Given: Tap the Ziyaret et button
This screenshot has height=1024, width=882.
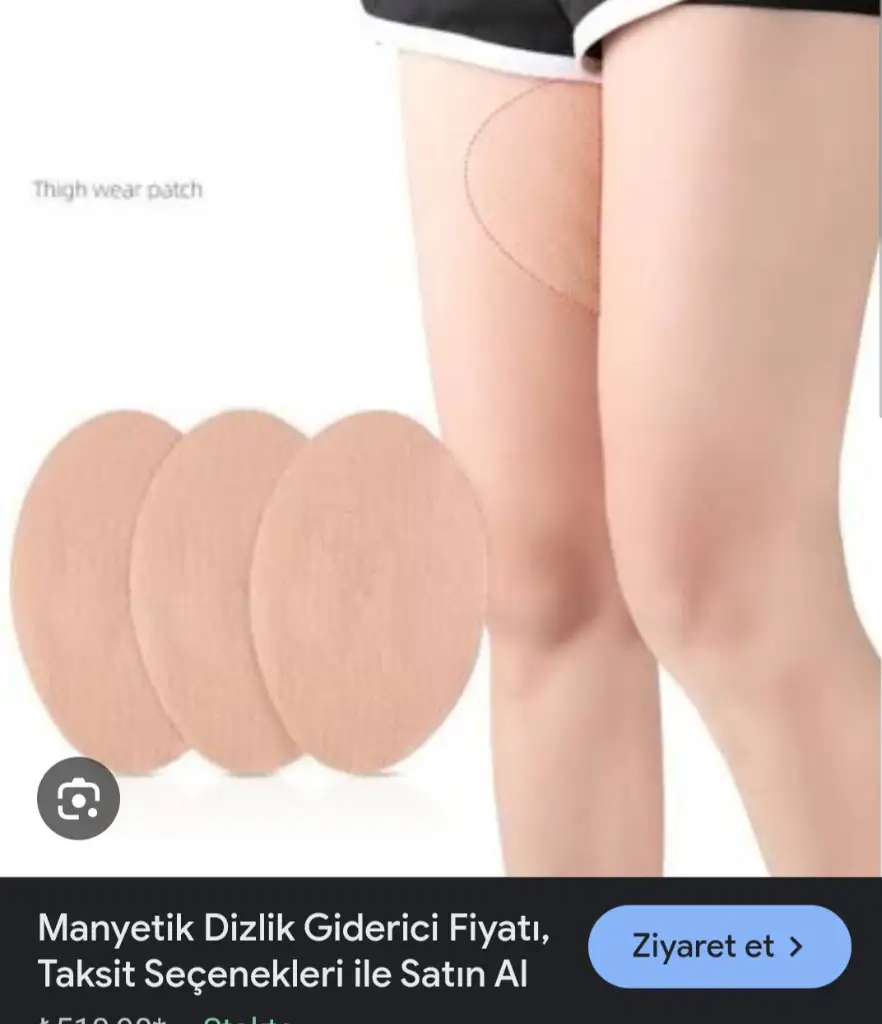Looking at the screenshot, I should coord(719,946).
